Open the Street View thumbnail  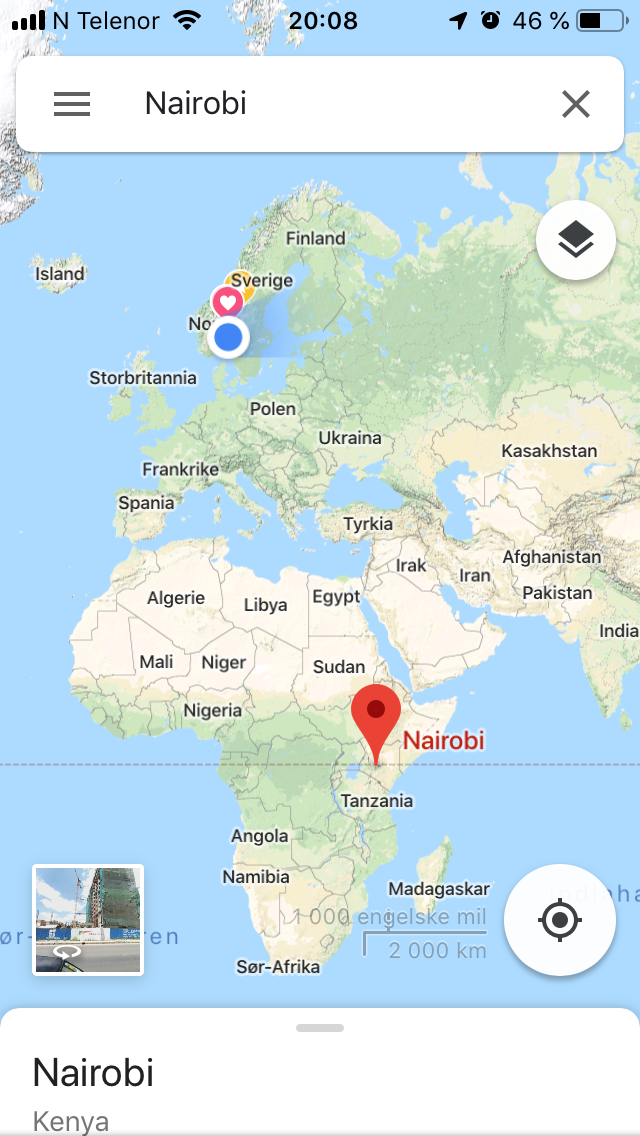(x=88, y=919)
